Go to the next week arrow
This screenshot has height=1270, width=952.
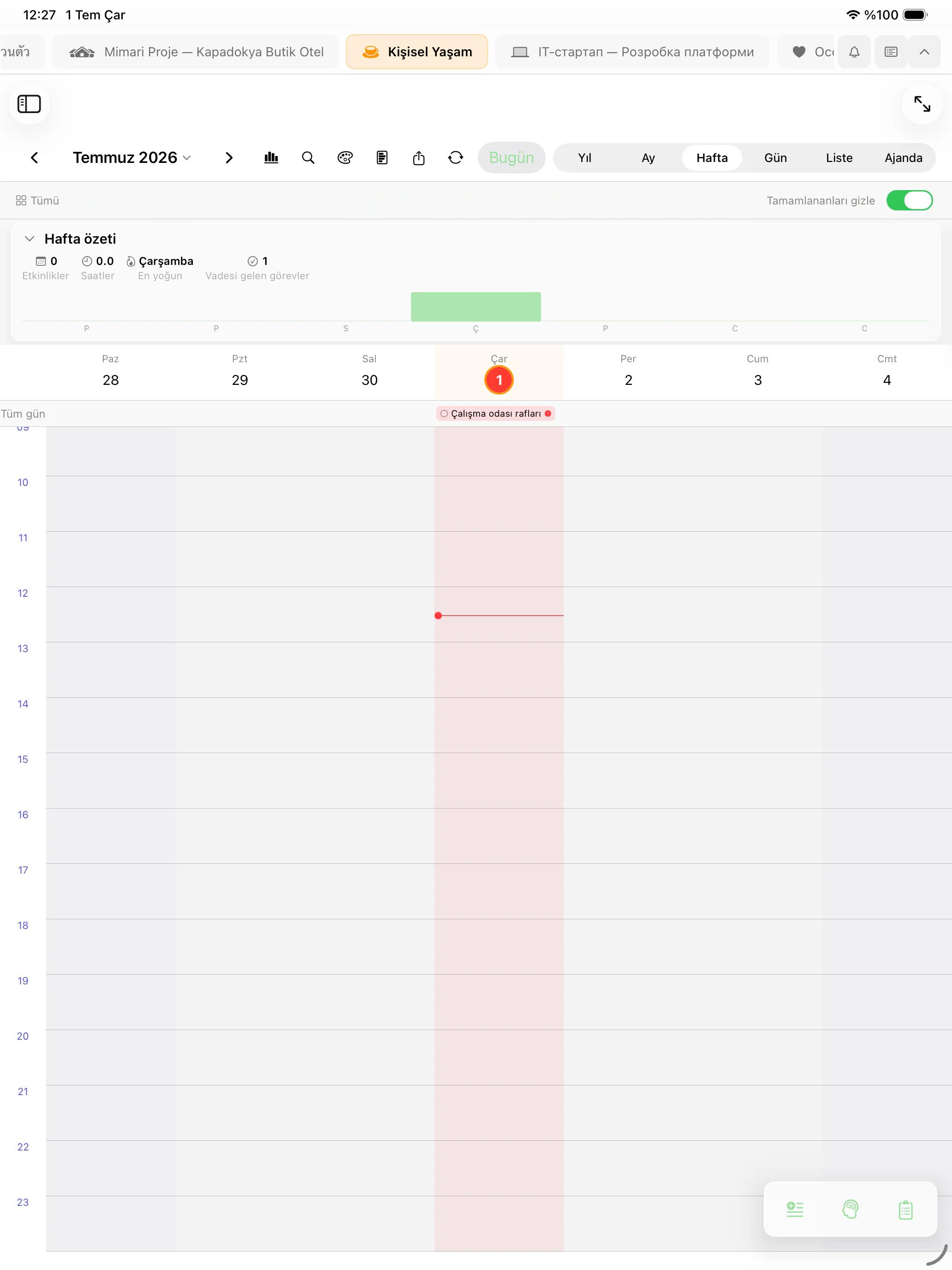point(229,158)
